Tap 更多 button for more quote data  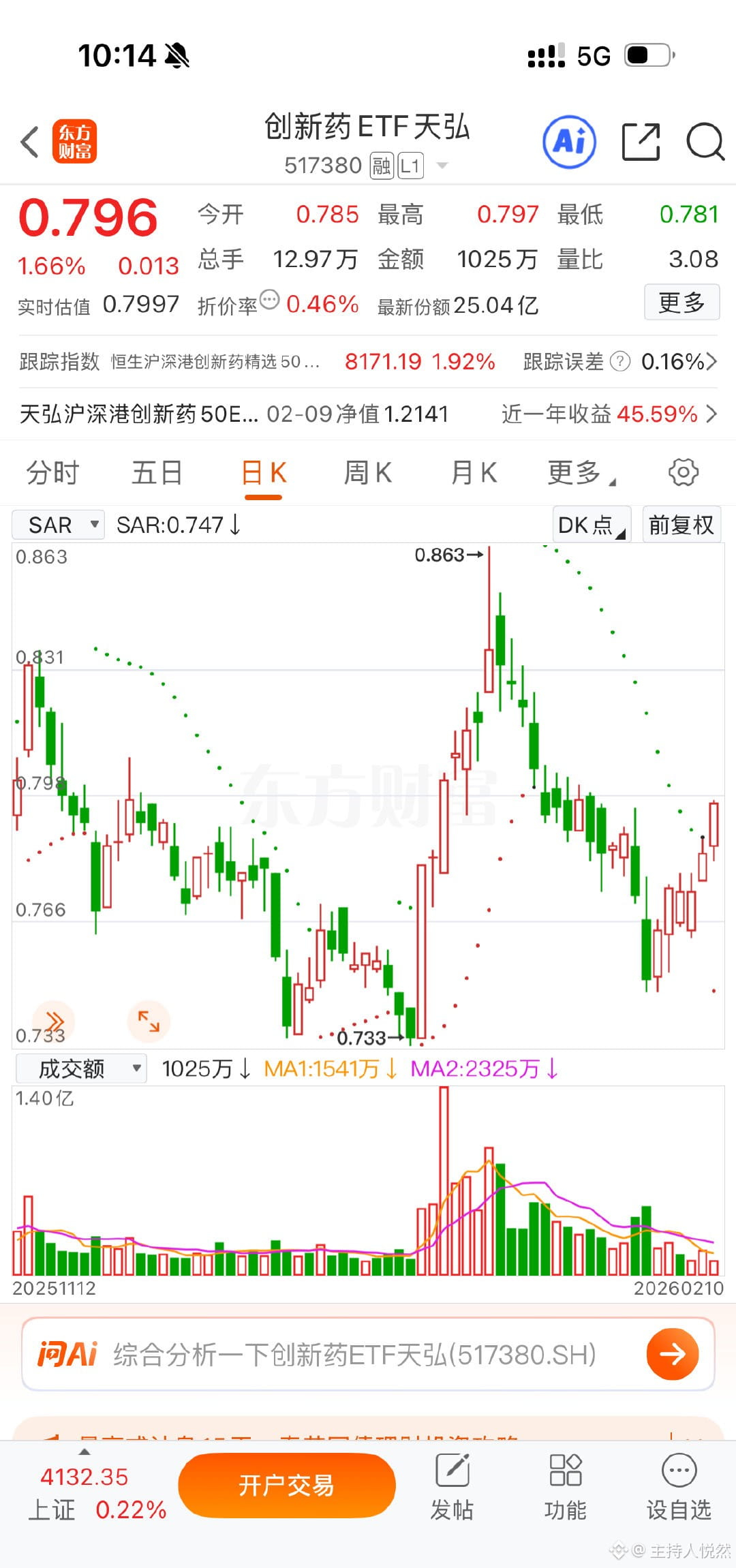click(681, 303)
